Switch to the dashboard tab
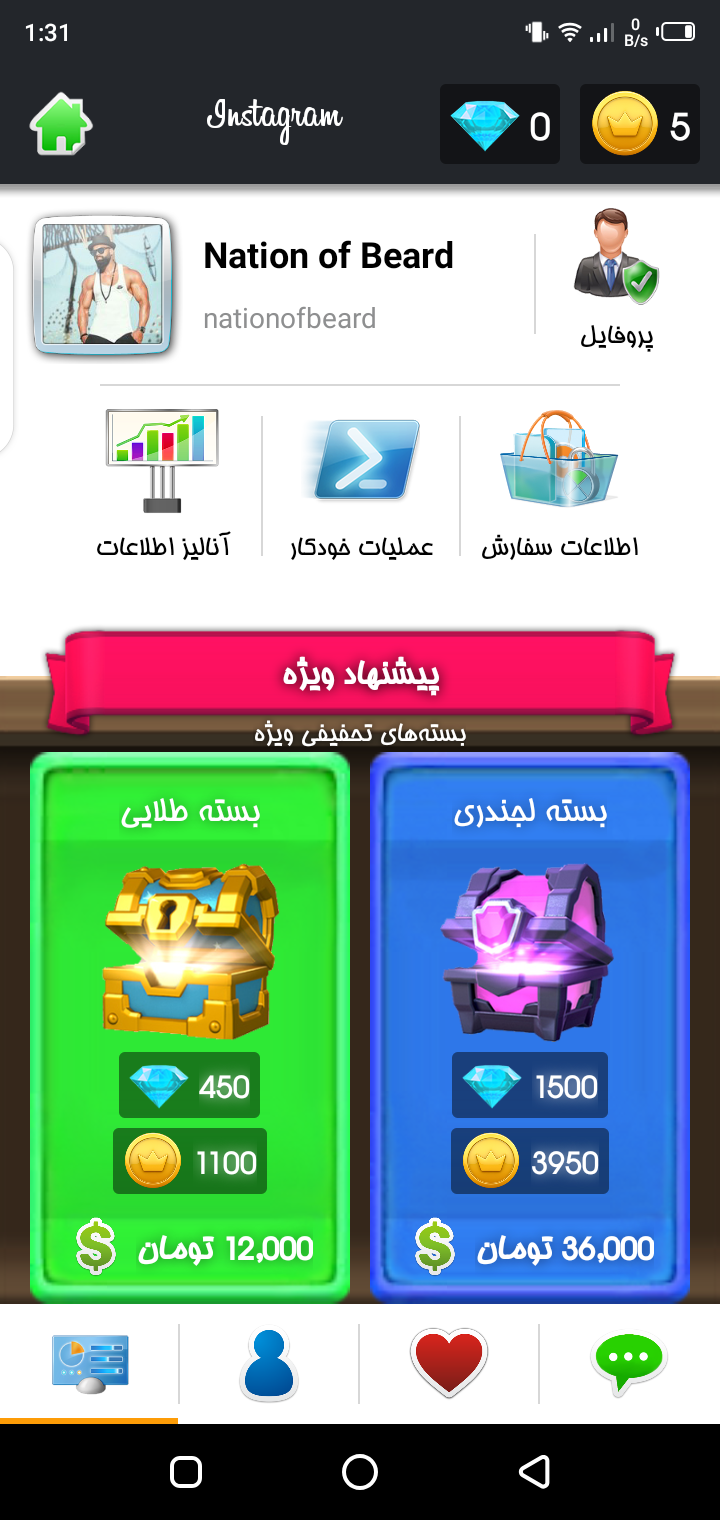This screenshot has height=1520, width=720. tap(90, 1364)
